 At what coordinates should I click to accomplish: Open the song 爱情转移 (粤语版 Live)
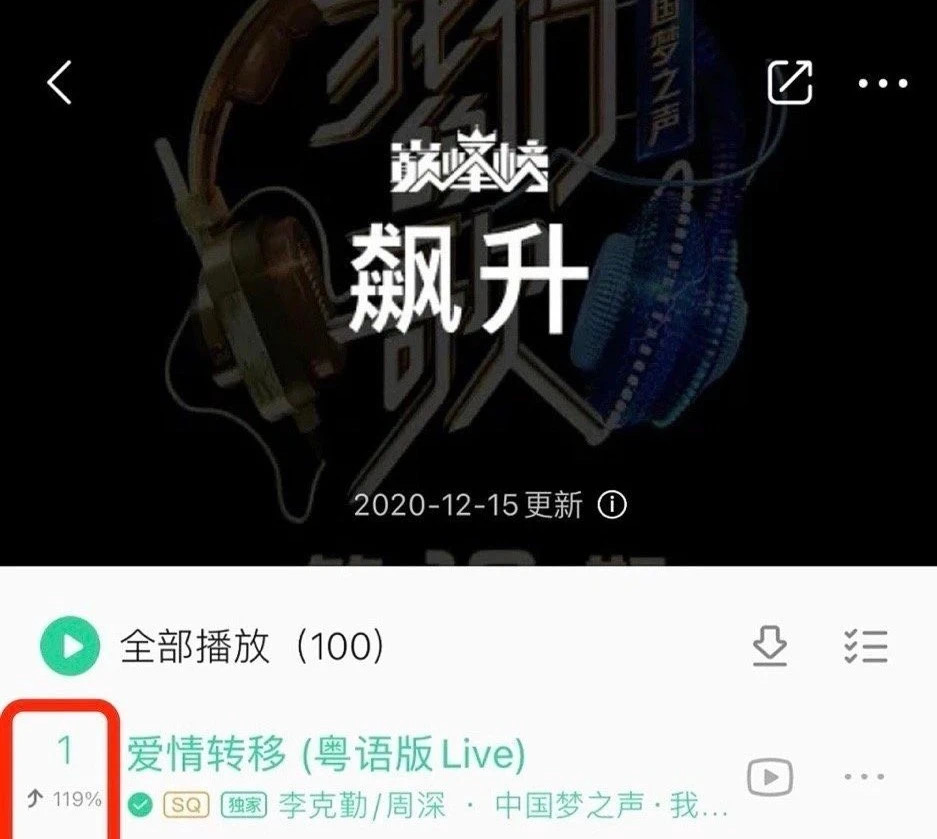[x=325, y=755]
